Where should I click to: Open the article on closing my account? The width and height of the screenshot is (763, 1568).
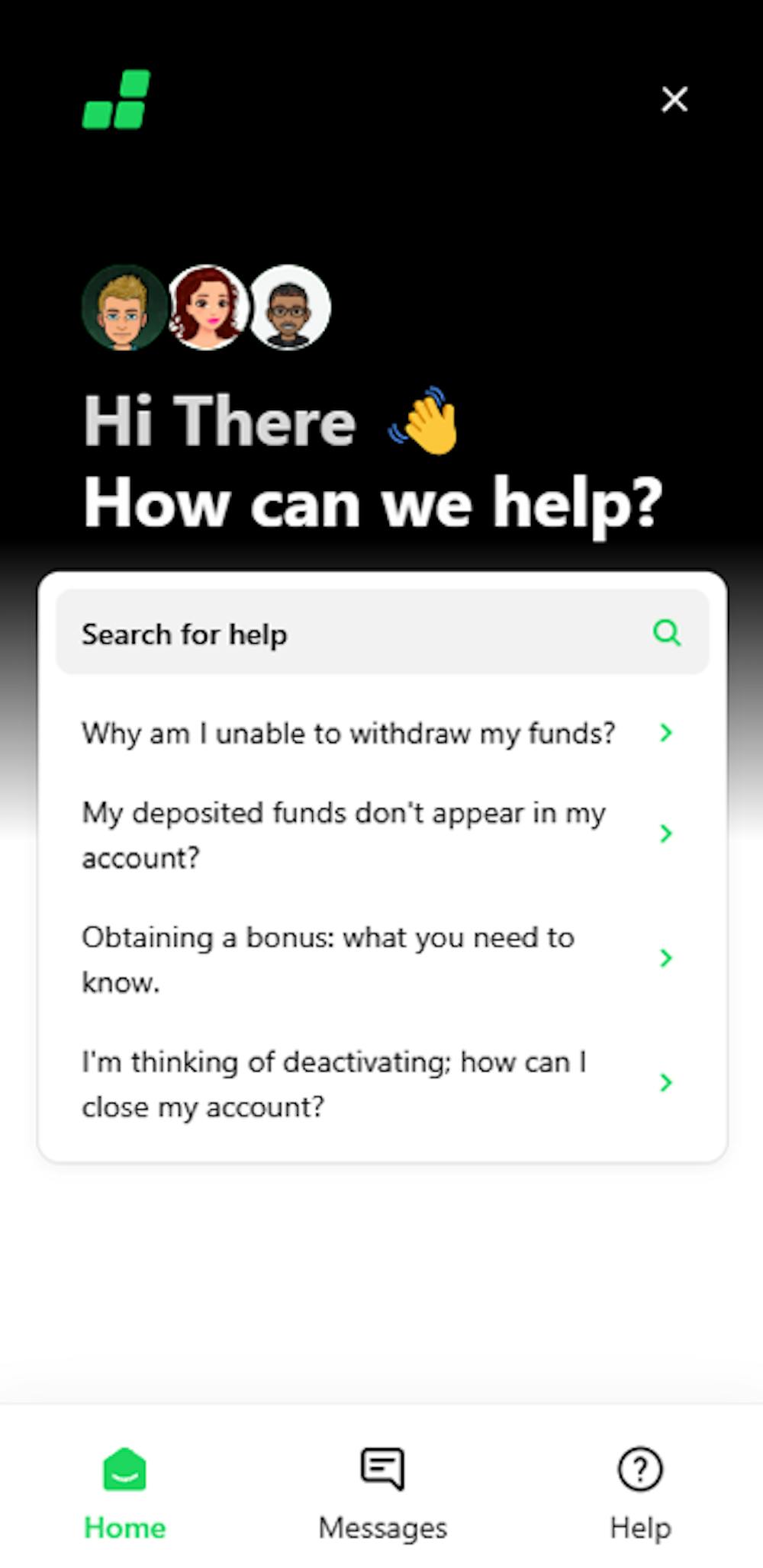pos(374,1083)
